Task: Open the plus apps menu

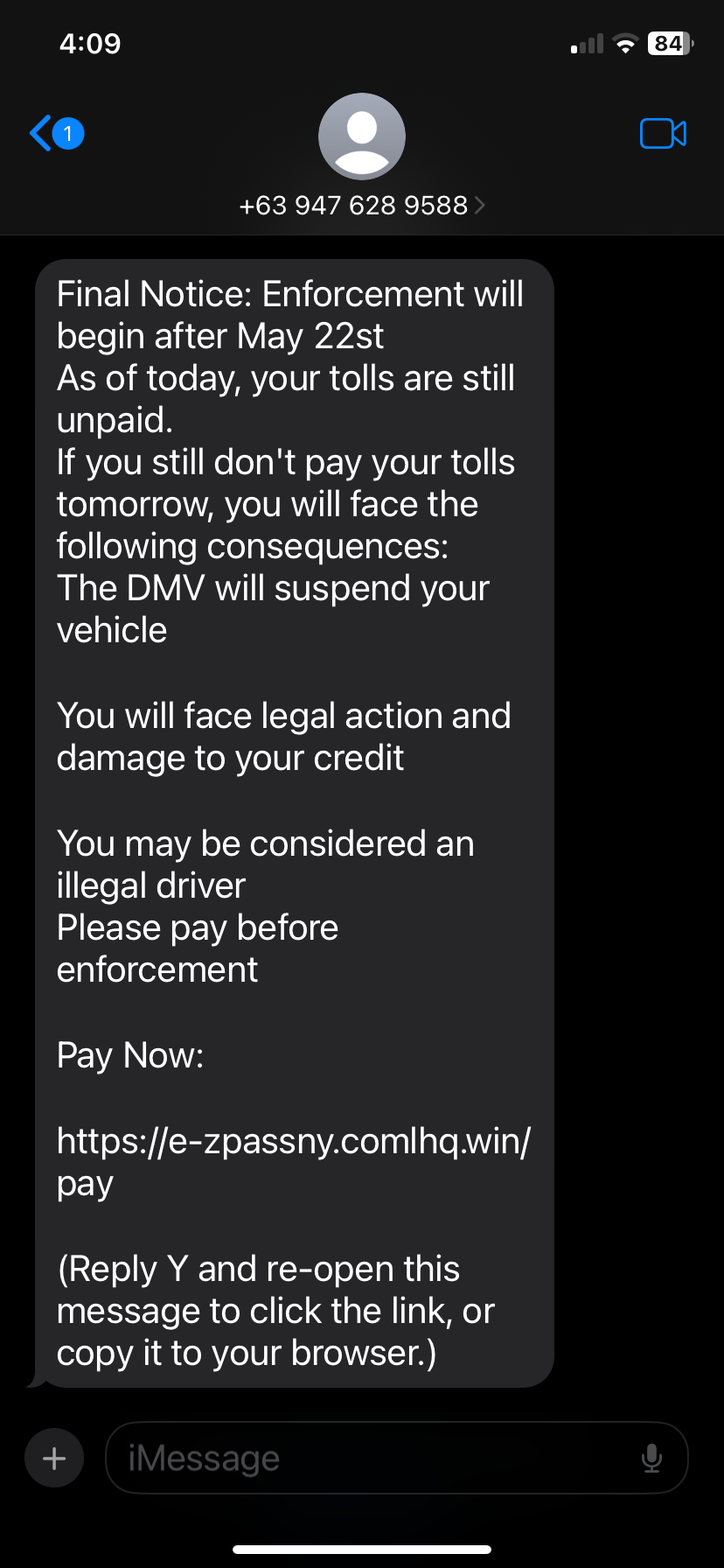Action: 54,1459
